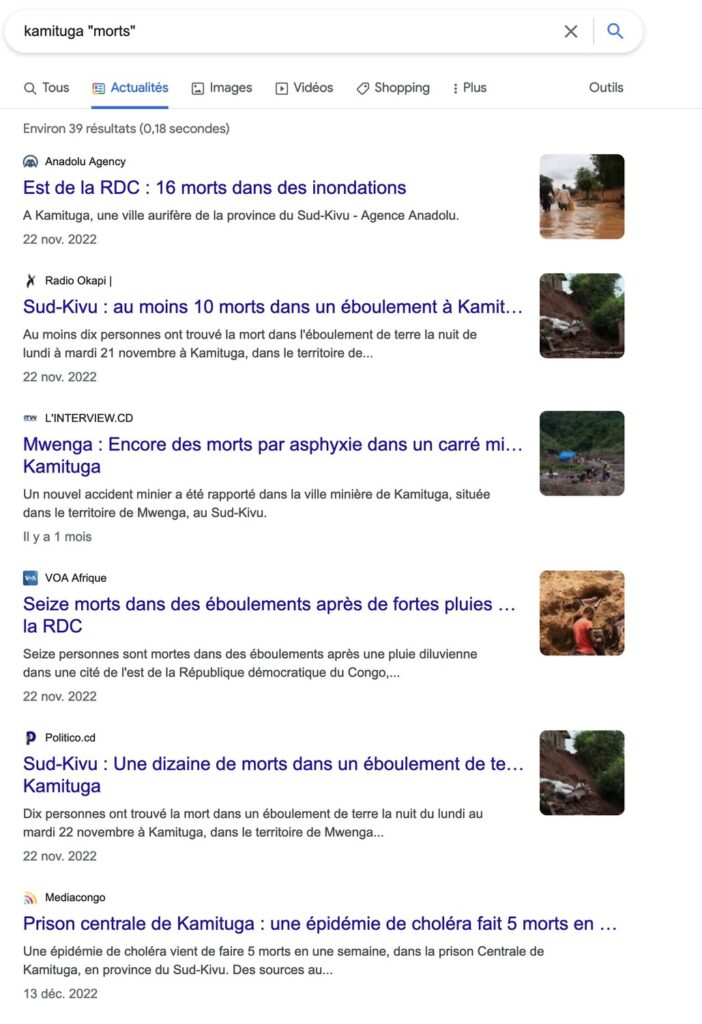Edit the kamituga "morts" search field

287,31
